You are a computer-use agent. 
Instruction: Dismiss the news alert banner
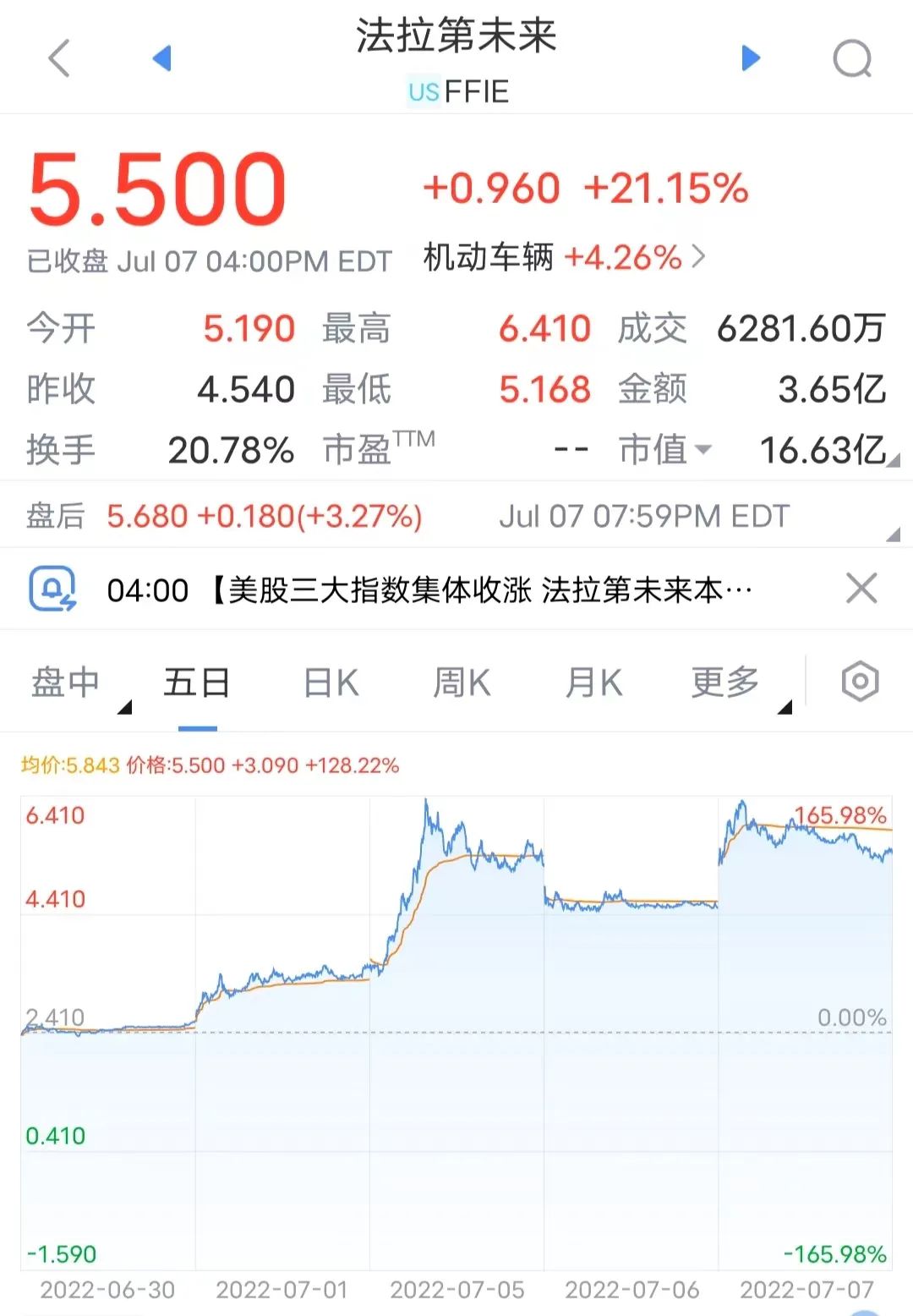pos(861,589)
